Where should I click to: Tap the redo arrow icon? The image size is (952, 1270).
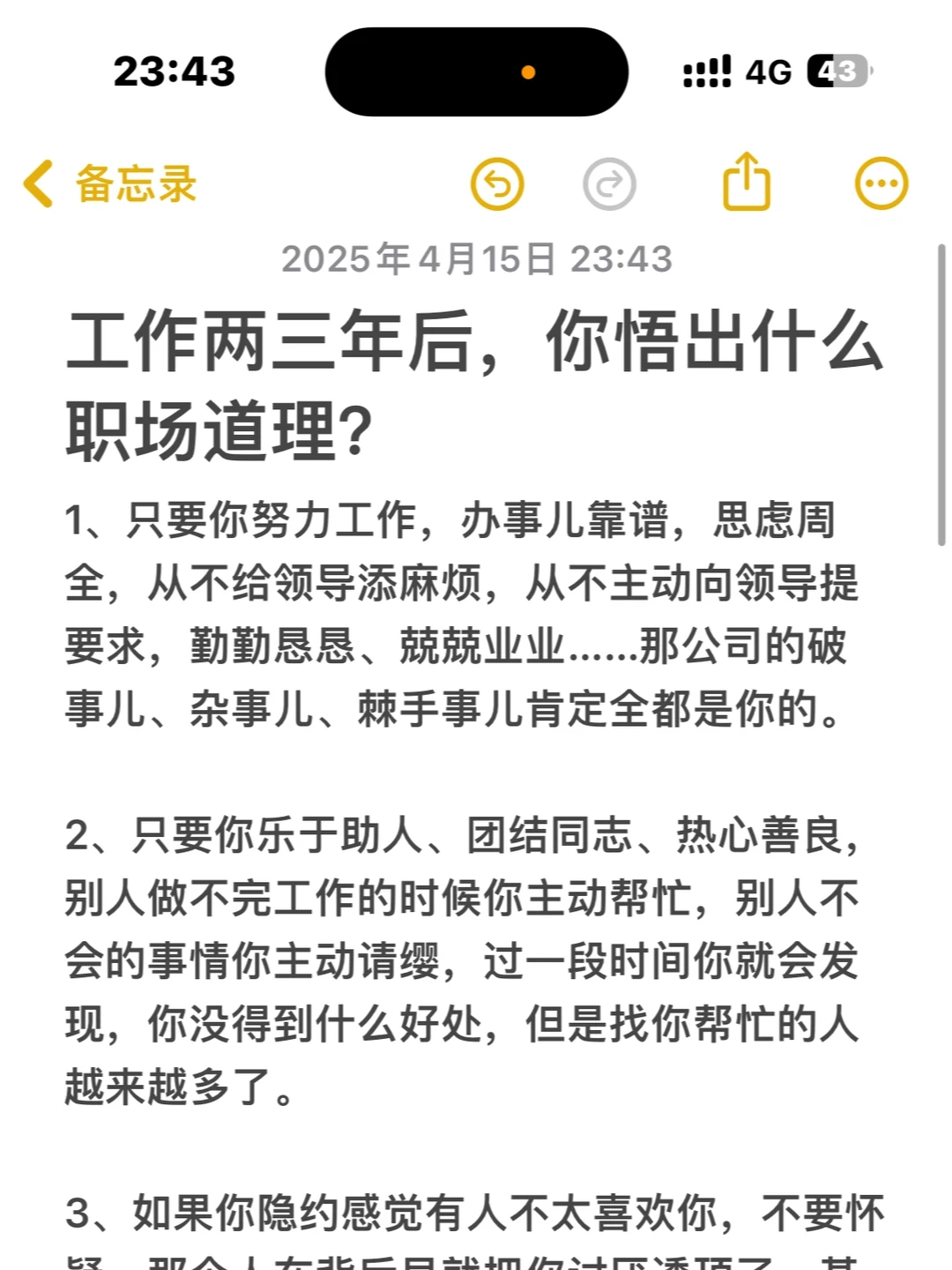(x=610, y=182)
